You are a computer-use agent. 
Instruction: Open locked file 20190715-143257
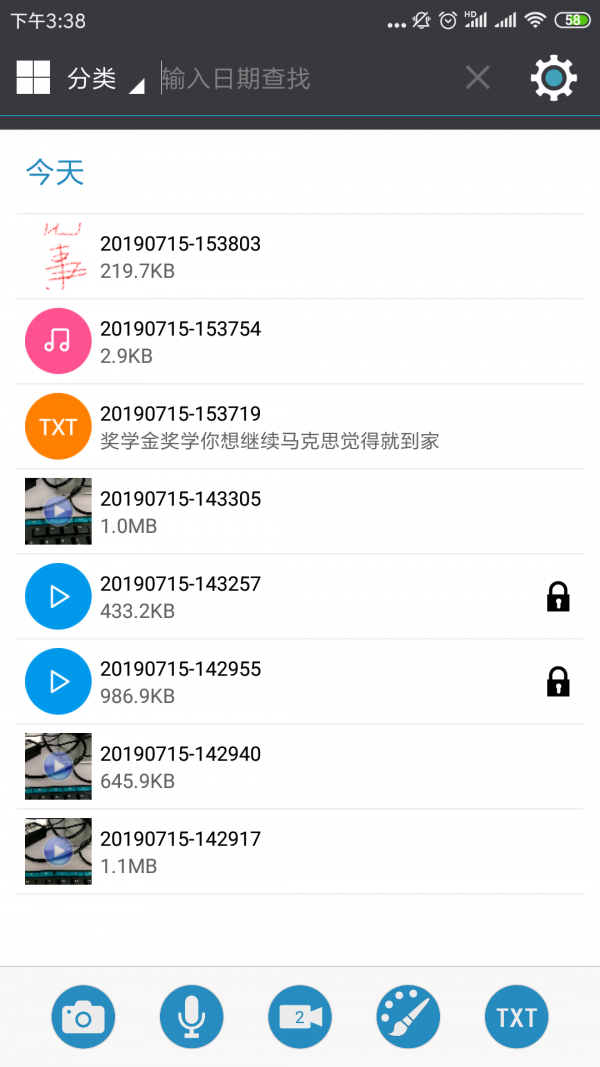pos(300,597)
